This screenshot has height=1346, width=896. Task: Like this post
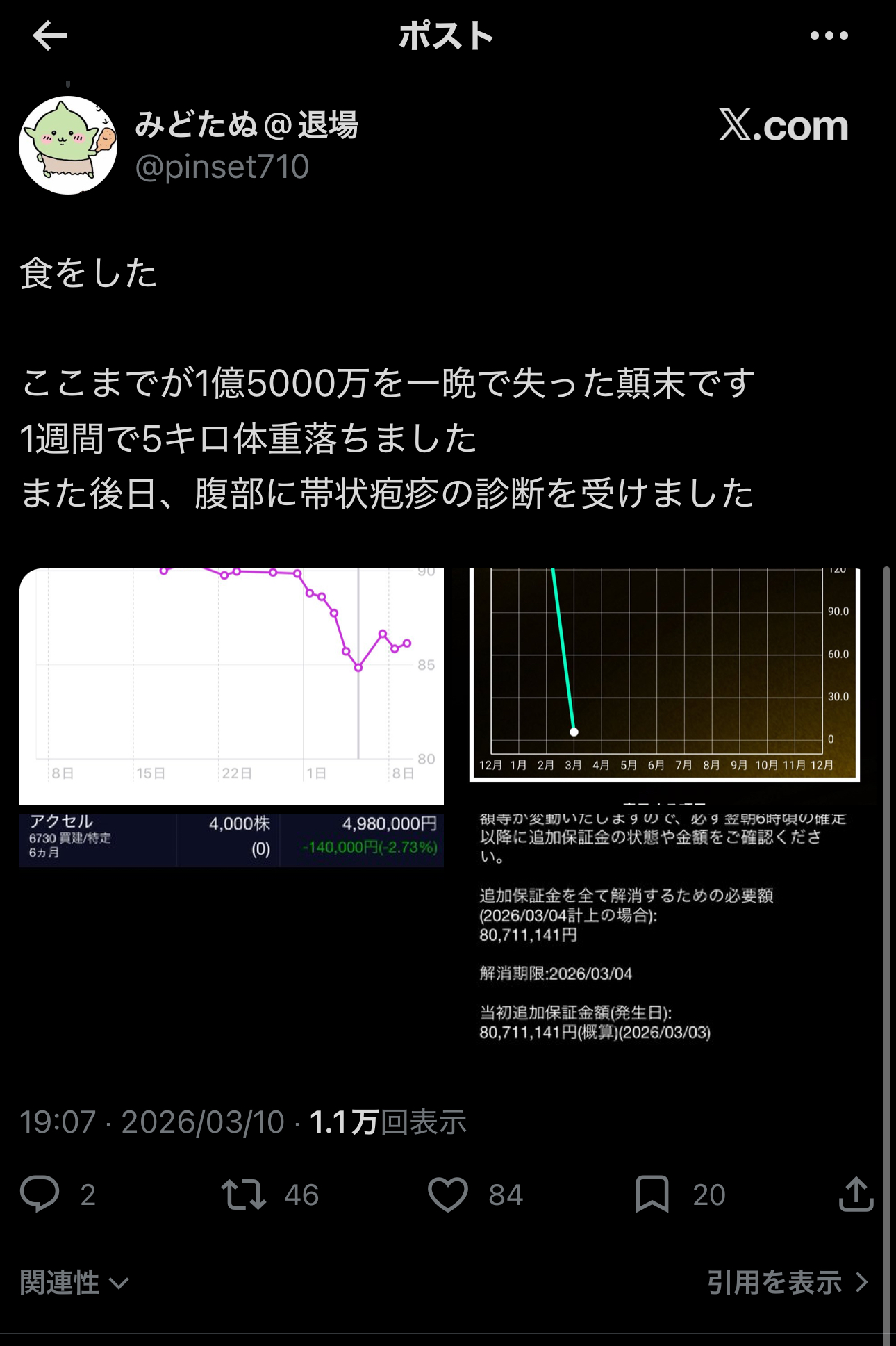coord(448,1195)
